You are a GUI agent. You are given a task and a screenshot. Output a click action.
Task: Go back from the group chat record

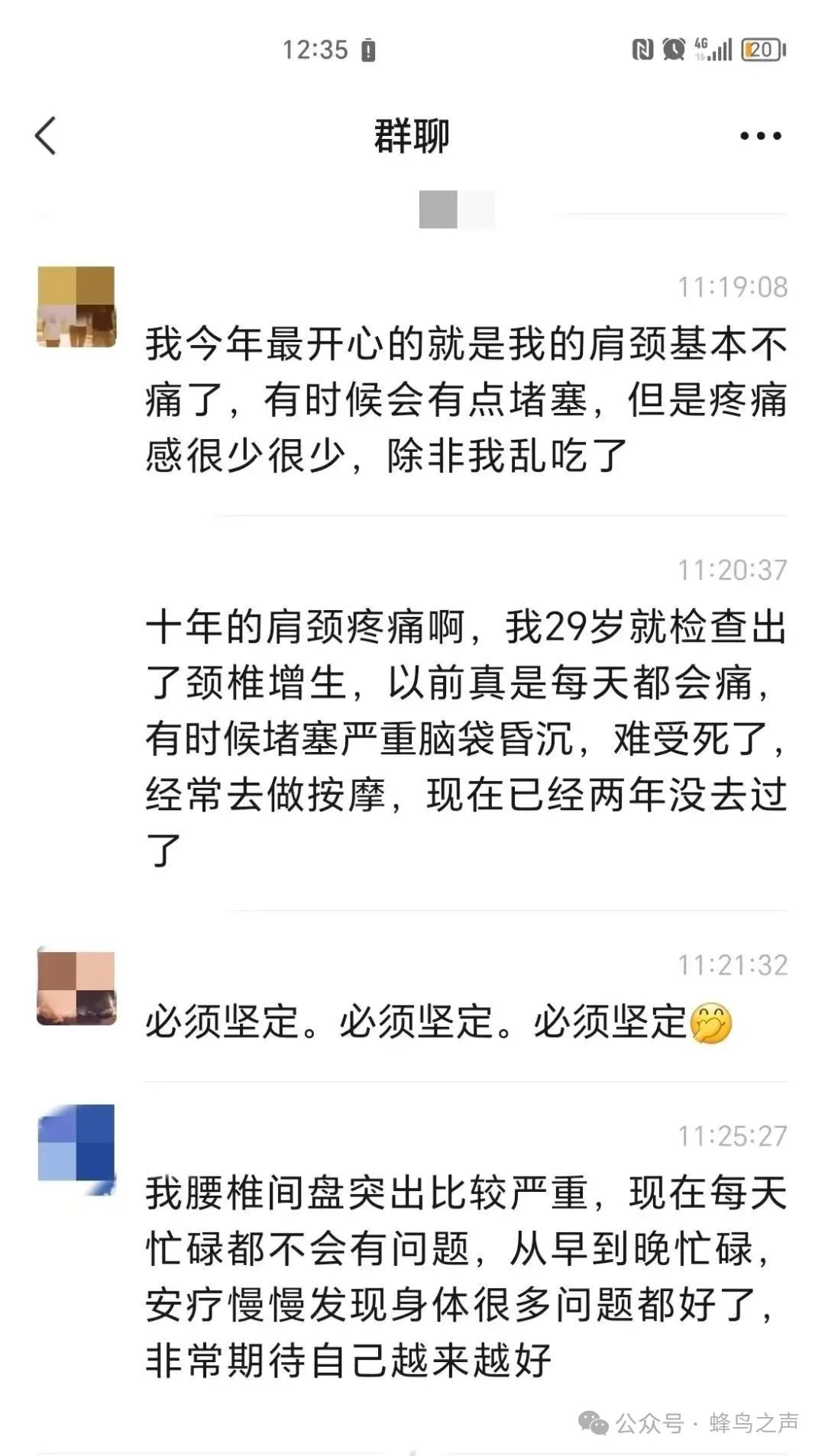46,136
